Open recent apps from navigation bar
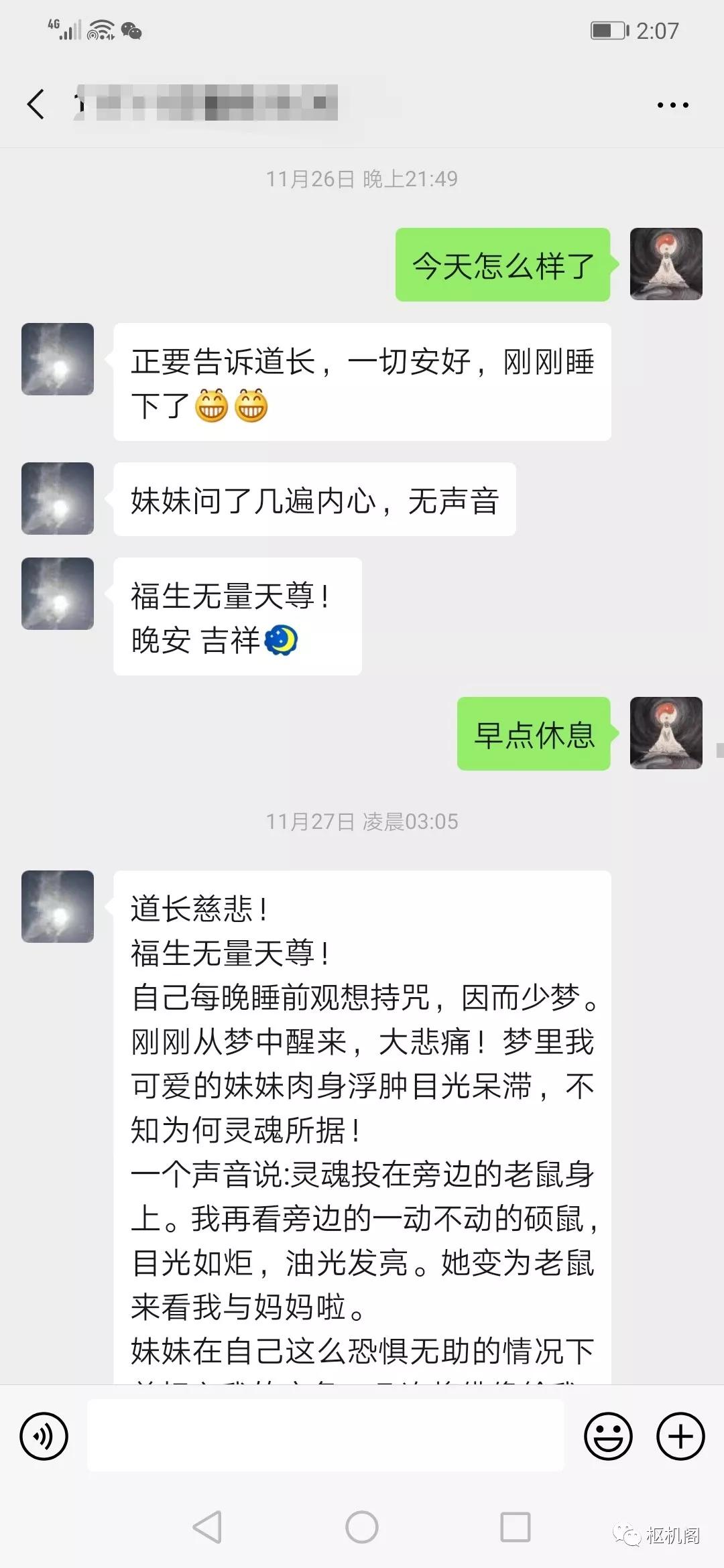This screenshot has width=724, height=1568. tap(516, 1528)
